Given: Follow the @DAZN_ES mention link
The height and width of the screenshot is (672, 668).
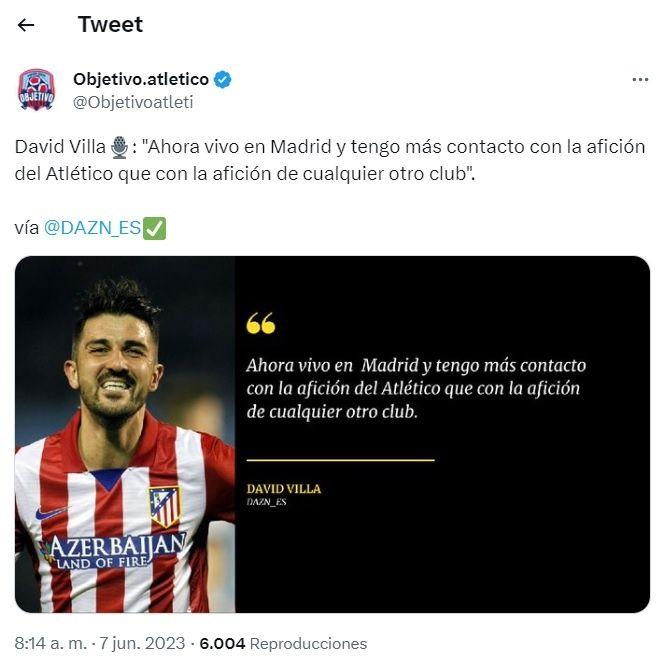Looking at the screenshot, I should tap(92, 228).
